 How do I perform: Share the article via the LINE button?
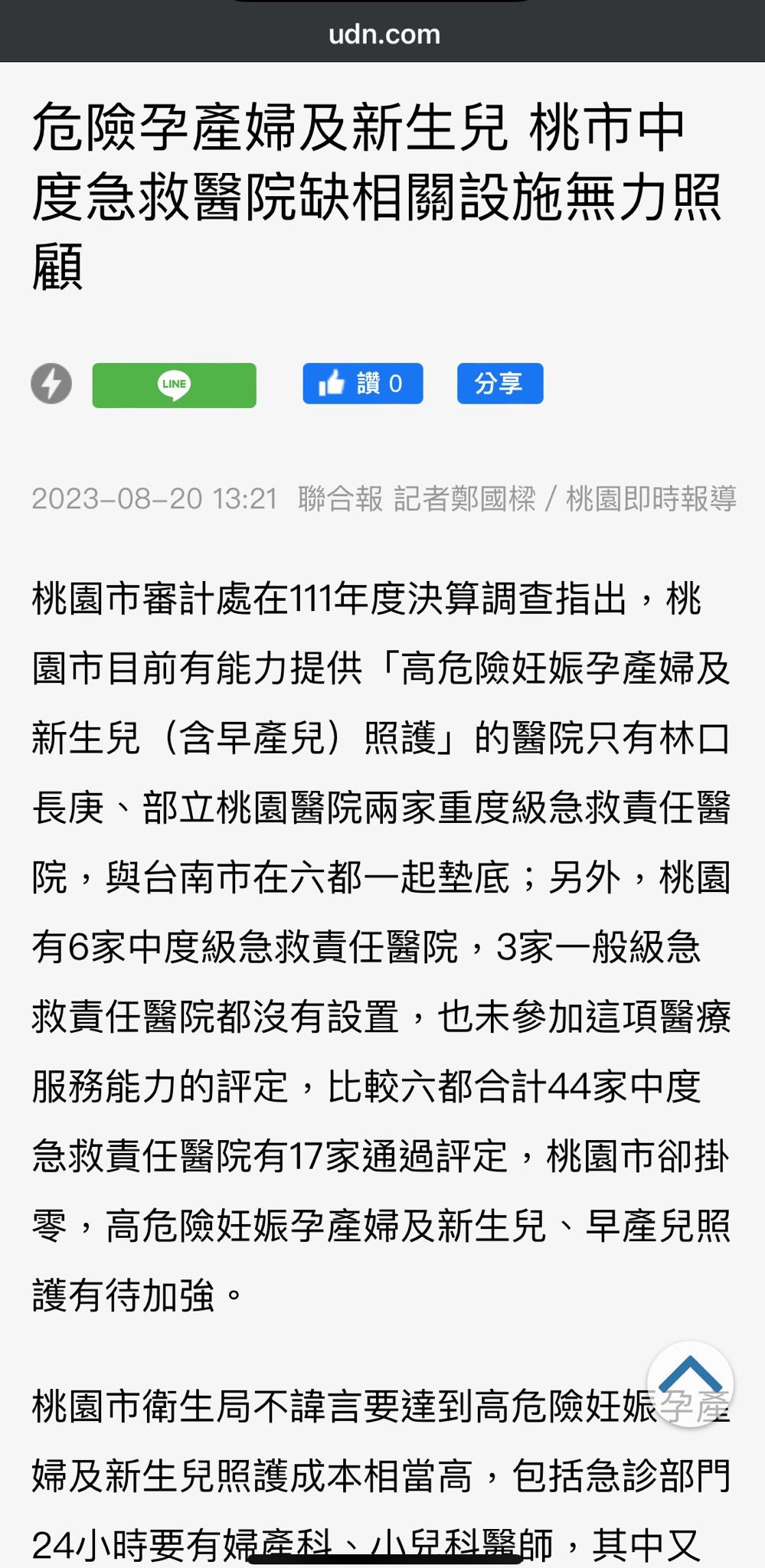174,384
